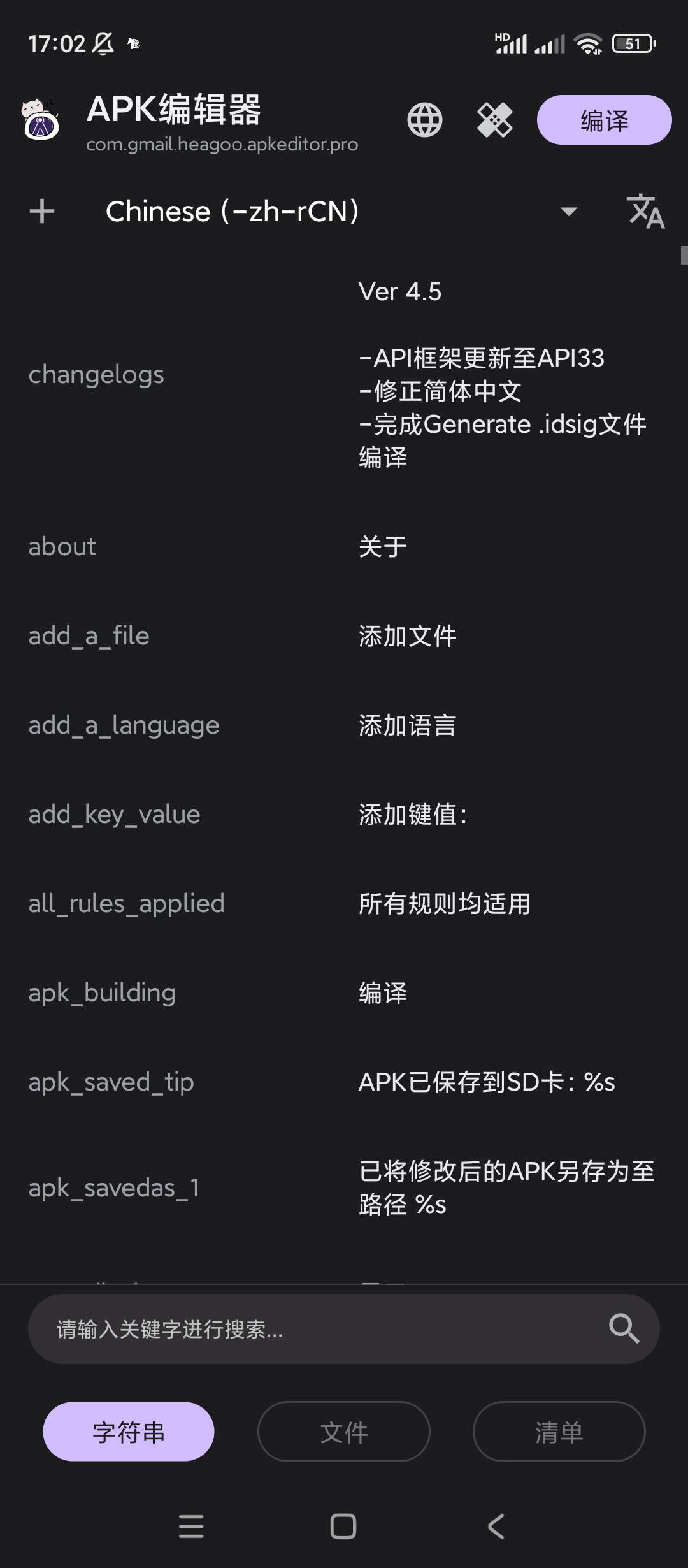The width and height of the screenshot is (688, 1568).
Task: Open the changelogs string entry
Action: (344, 375)
